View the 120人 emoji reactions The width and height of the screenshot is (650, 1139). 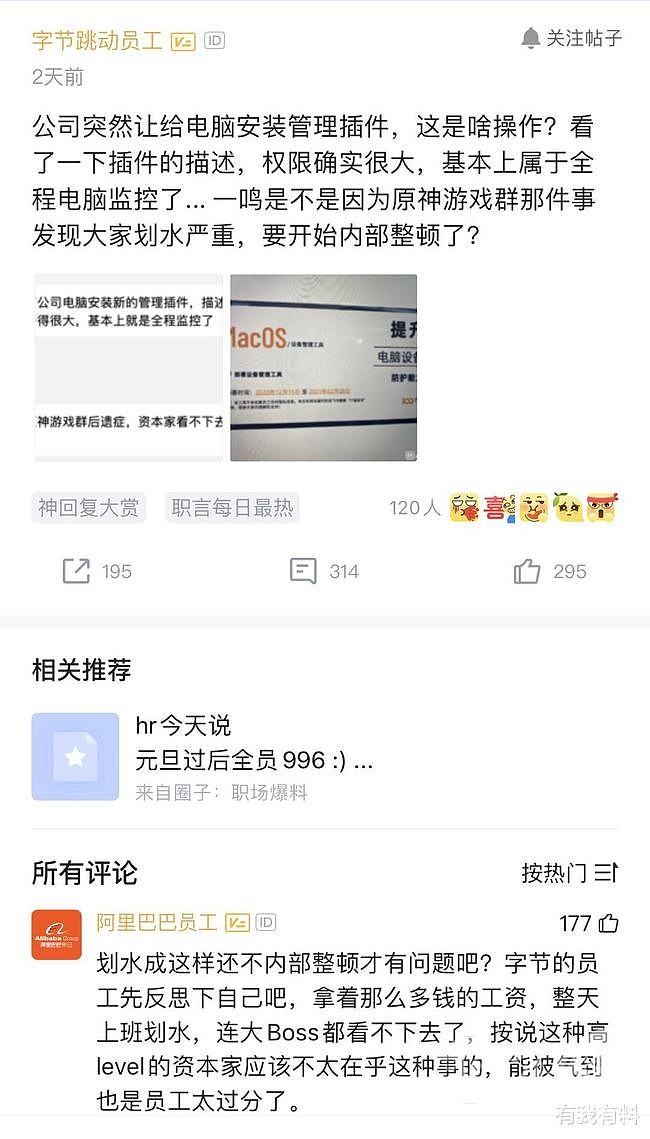click(x=503, y=508)
